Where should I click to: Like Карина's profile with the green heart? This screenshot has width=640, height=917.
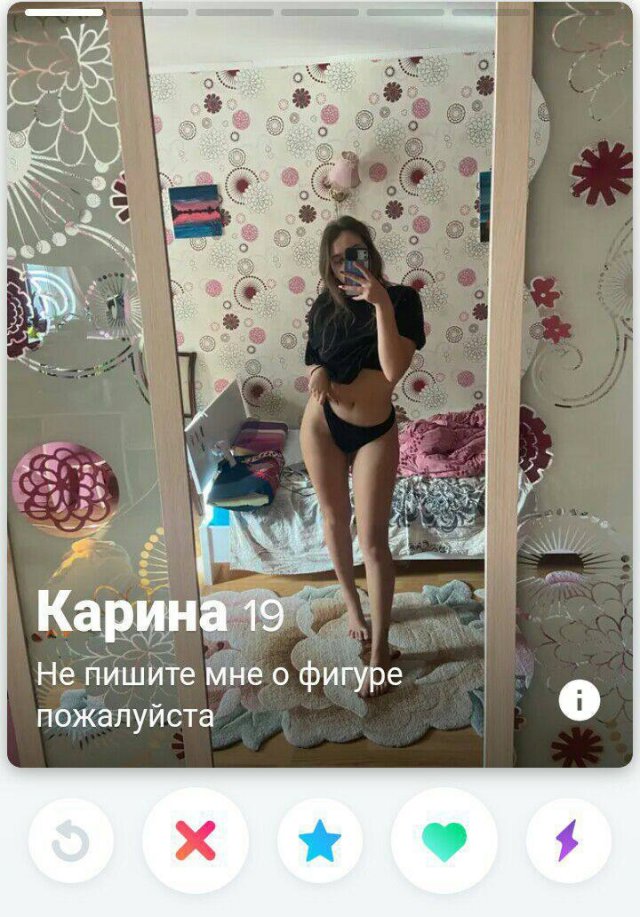tap(444, 841)
